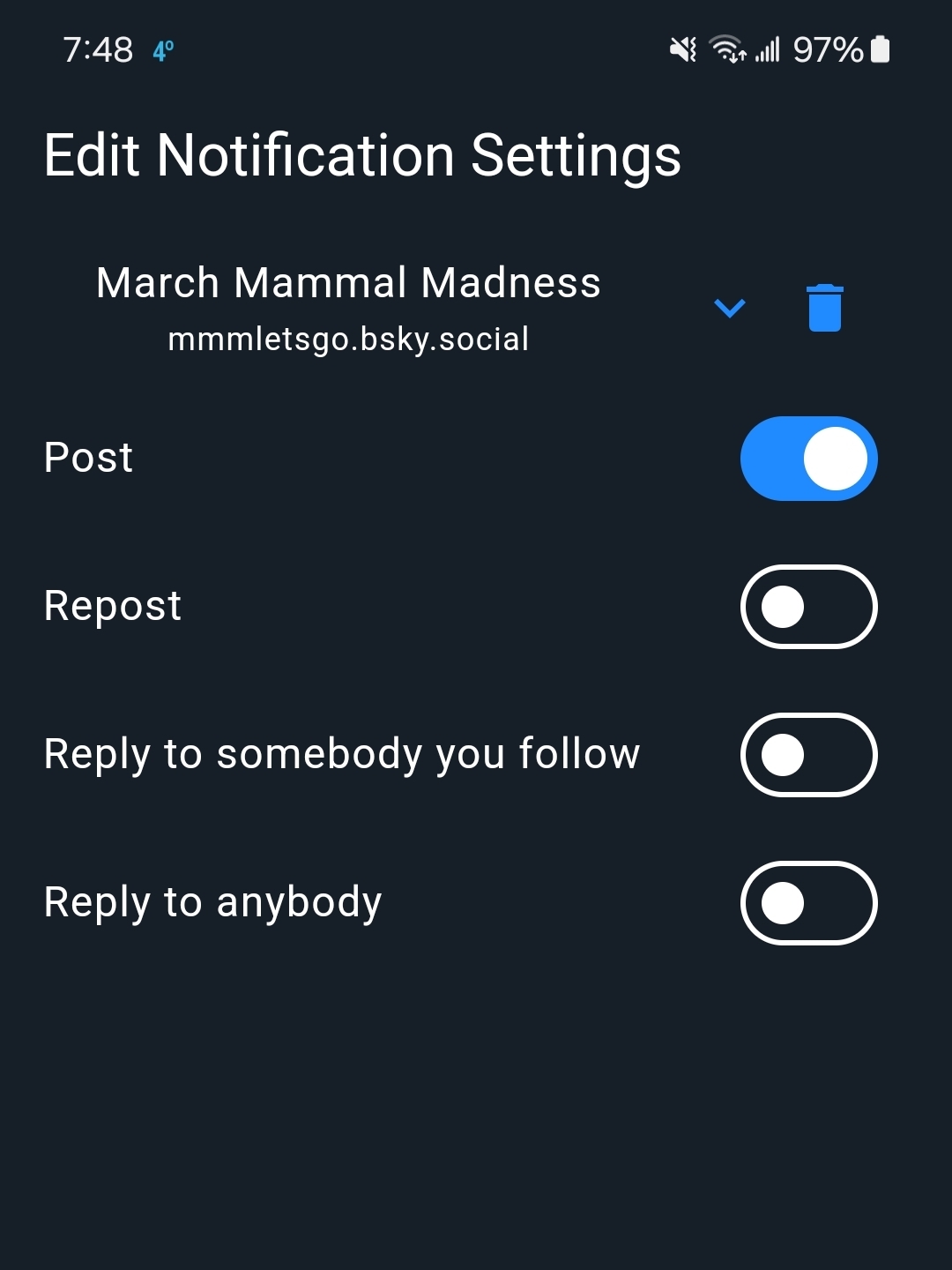Toggle Reply to somebody you follow
The image size is (952, 1270).
coord(808,755)
